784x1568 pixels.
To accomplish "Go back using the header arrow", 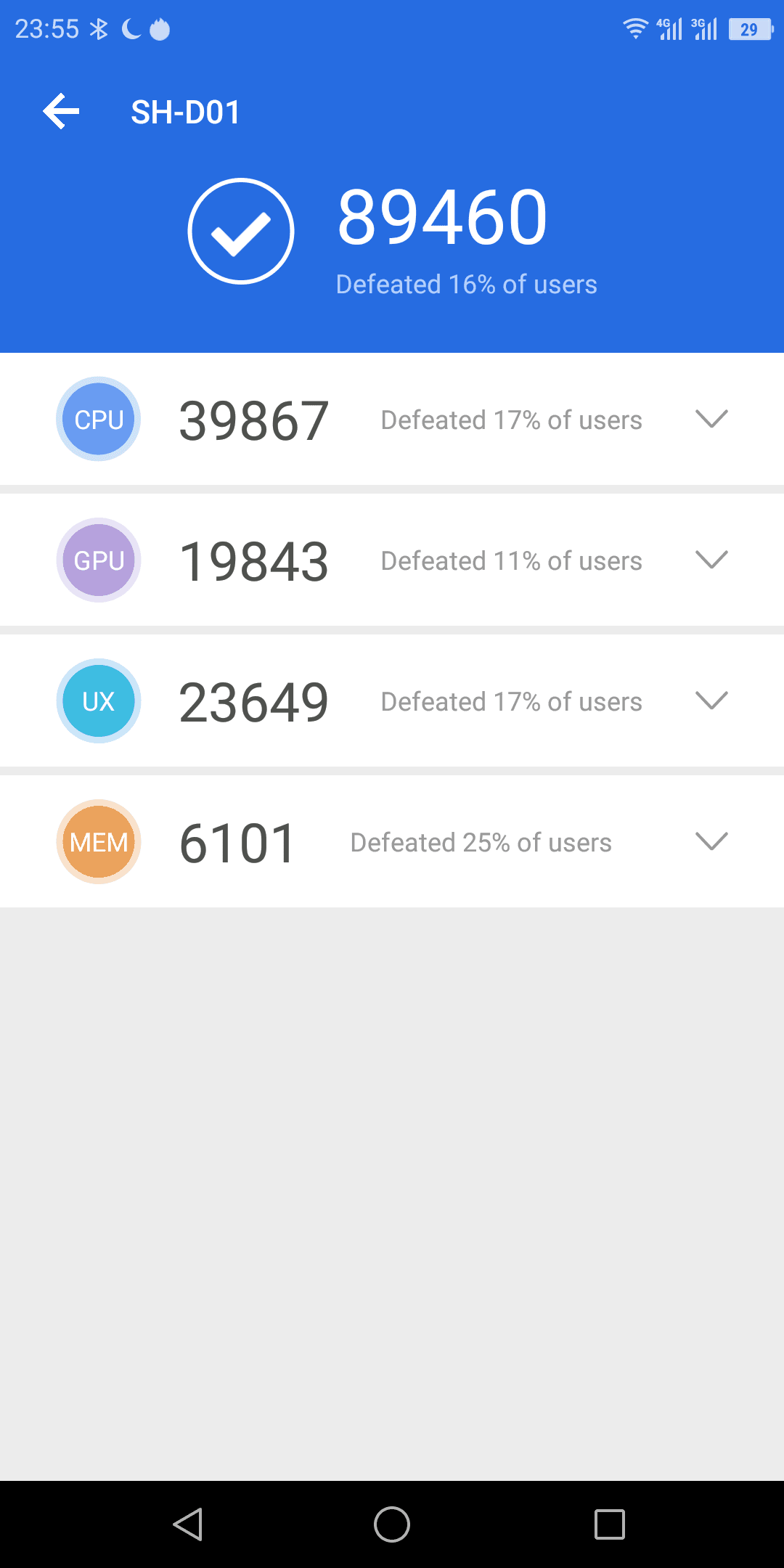I will point(61,112).
